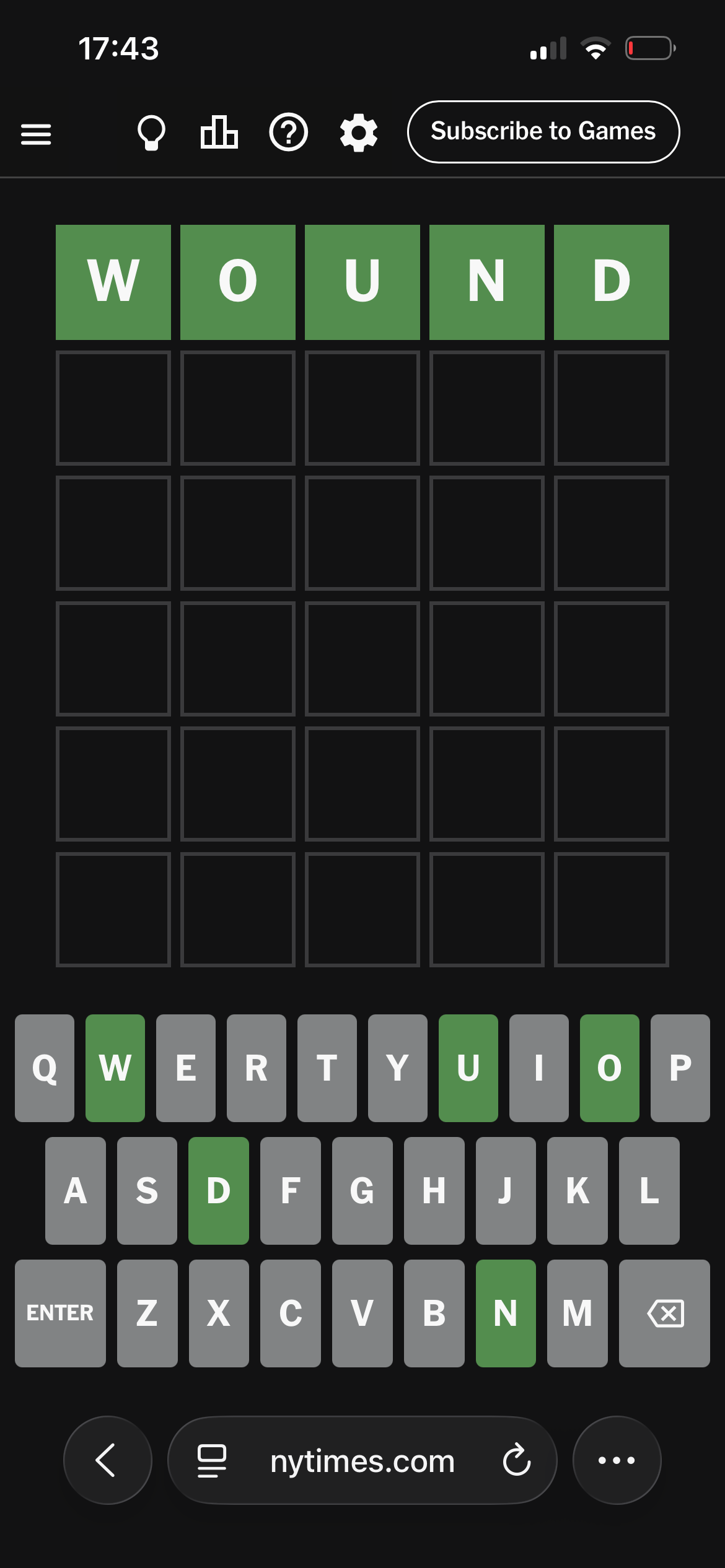Image resolution: width=725 pixels, height=1568 pixels.
Task: Open the browser more options menu
Action: click(617, 1460)
